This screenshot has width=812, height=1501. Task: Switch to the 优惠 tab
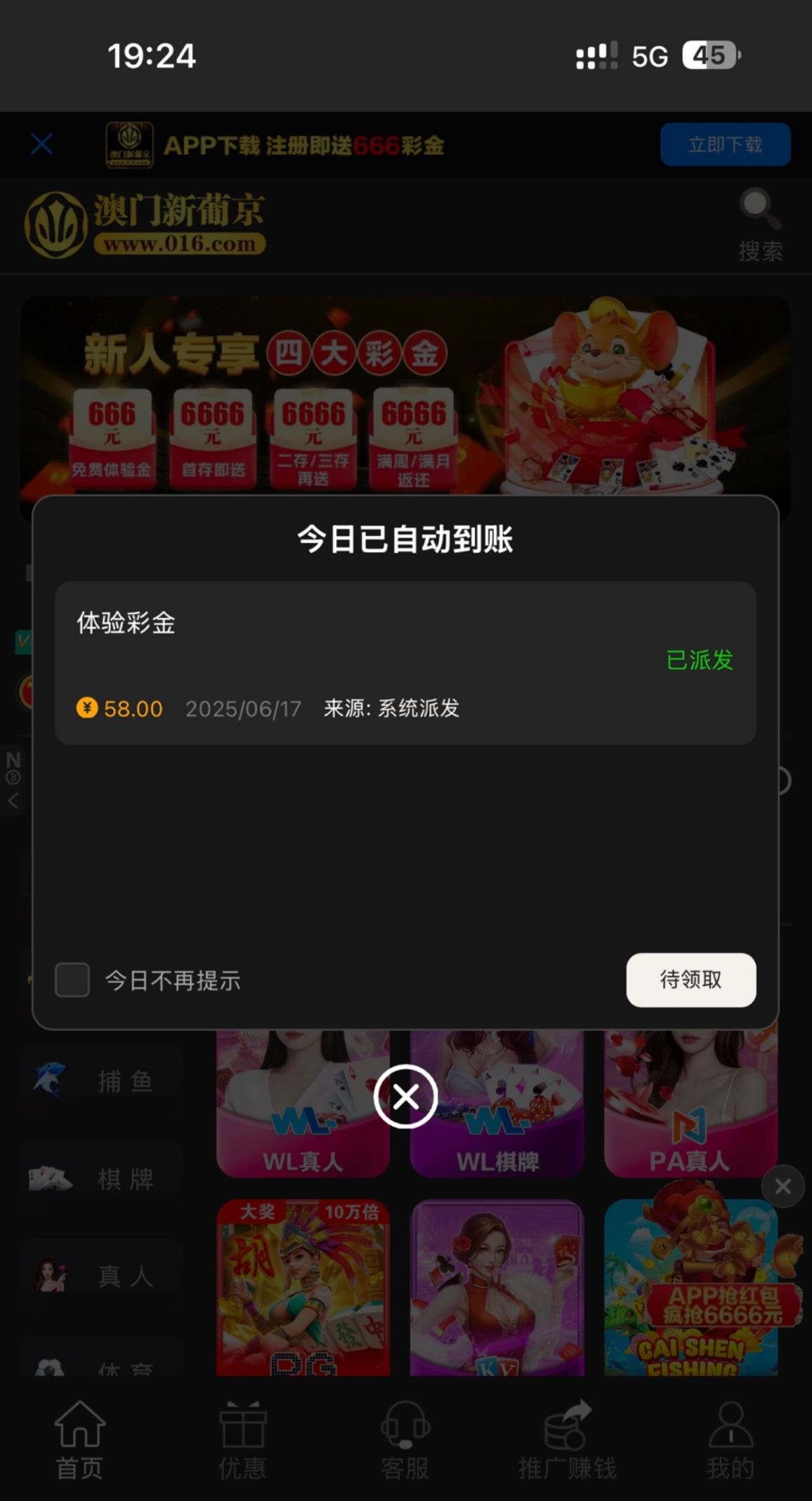coord(242,1440)
